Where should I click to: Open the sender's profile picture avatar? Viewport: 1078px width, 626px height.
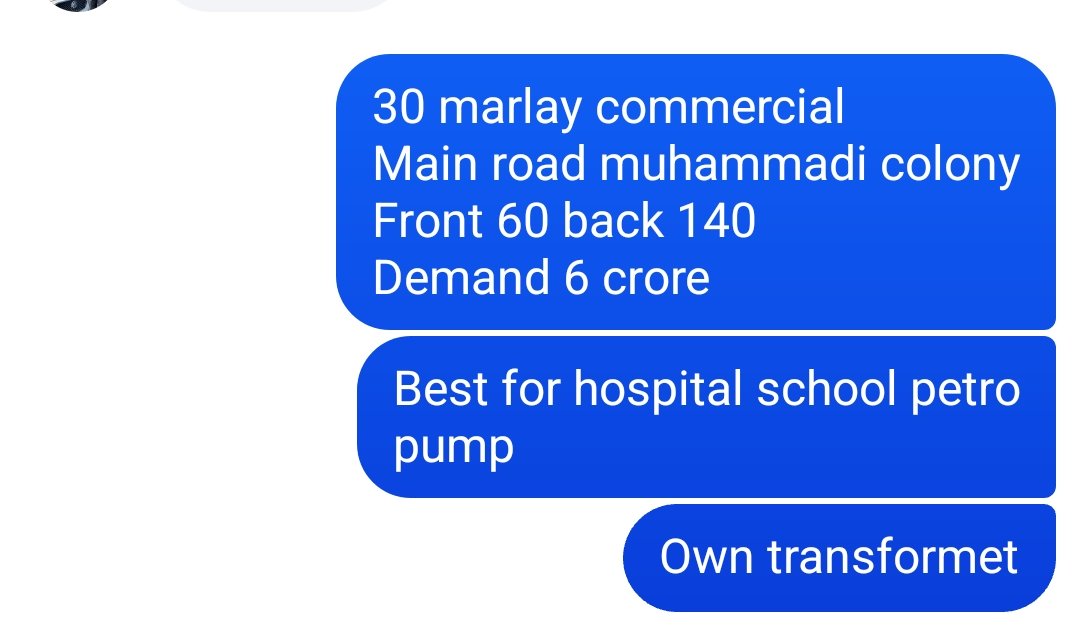pyautogui.click(x=80, y=4)
